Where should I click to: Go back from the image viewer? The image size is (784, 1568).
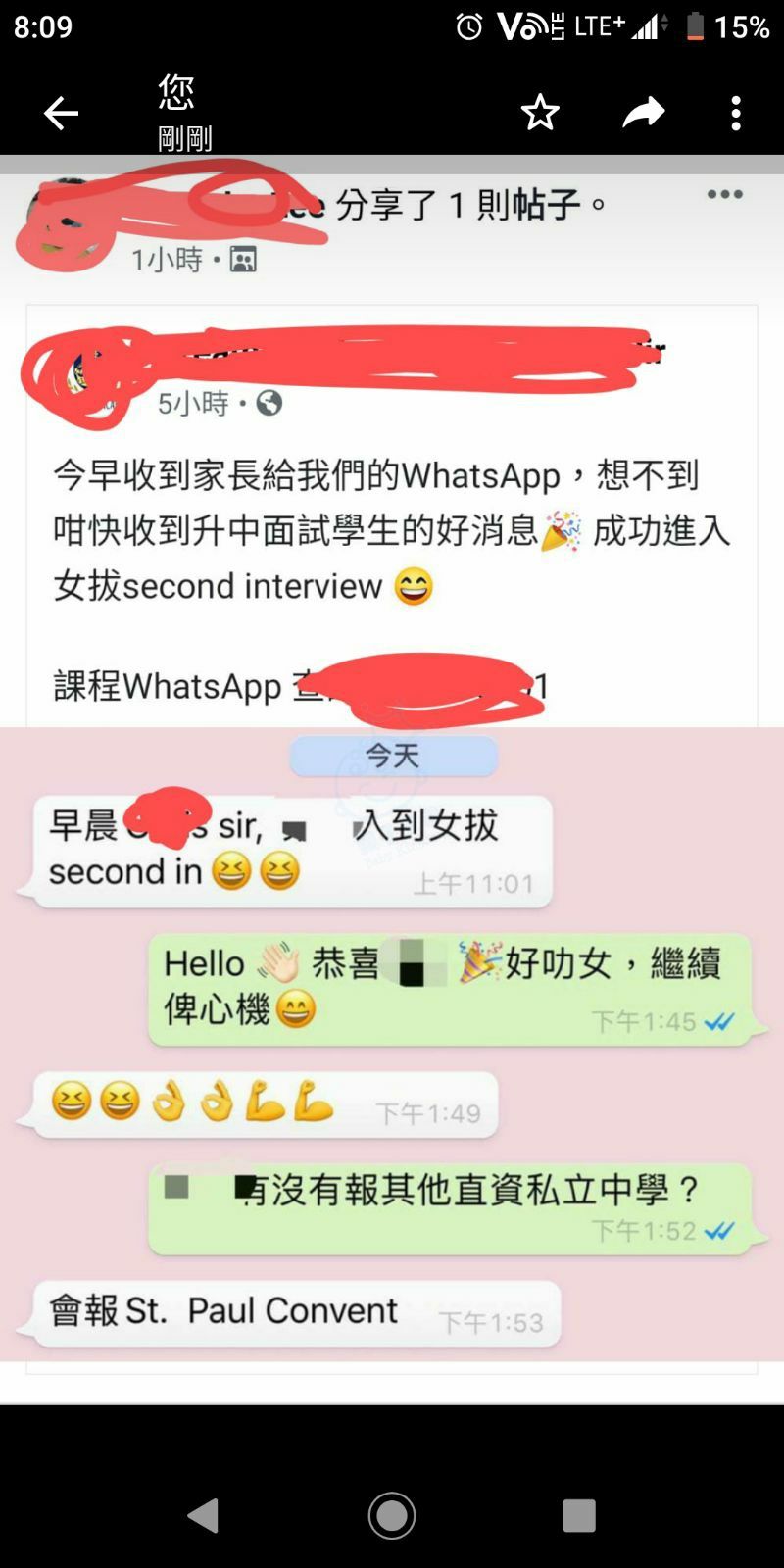pos(61,114)
